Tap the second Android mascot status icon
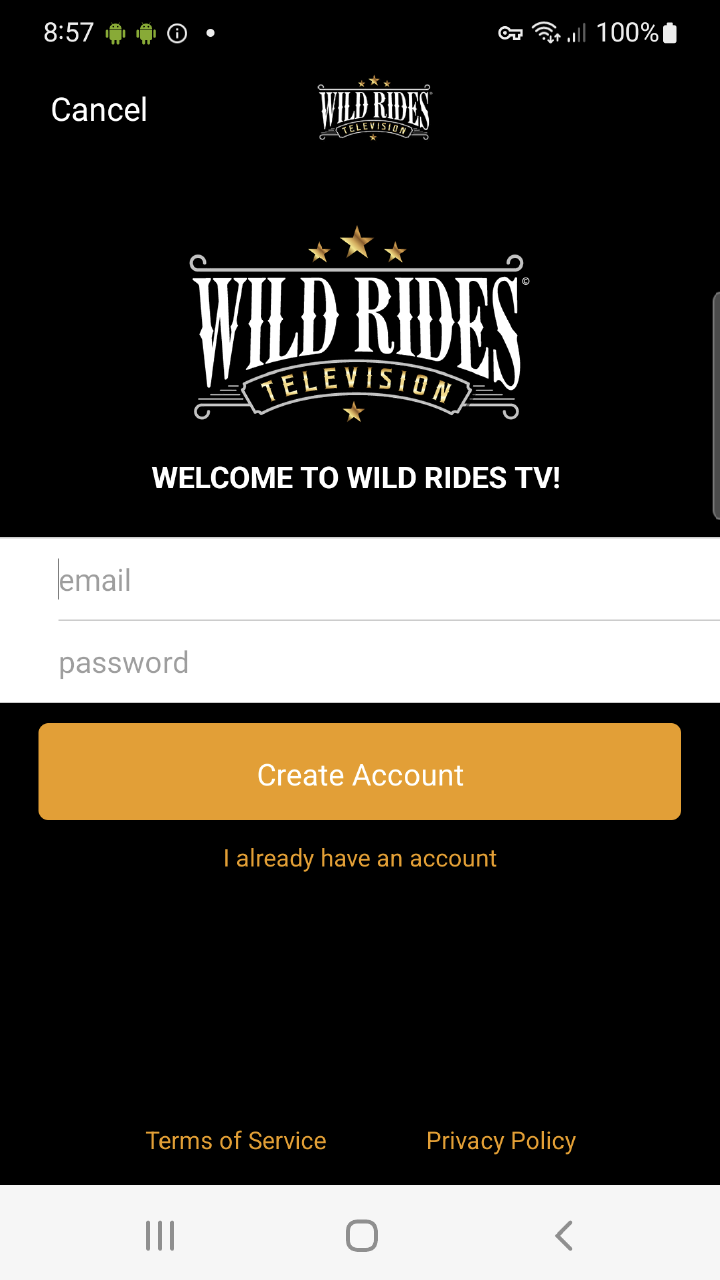This screenshot has height=1280, width=720. click(146, 32)
